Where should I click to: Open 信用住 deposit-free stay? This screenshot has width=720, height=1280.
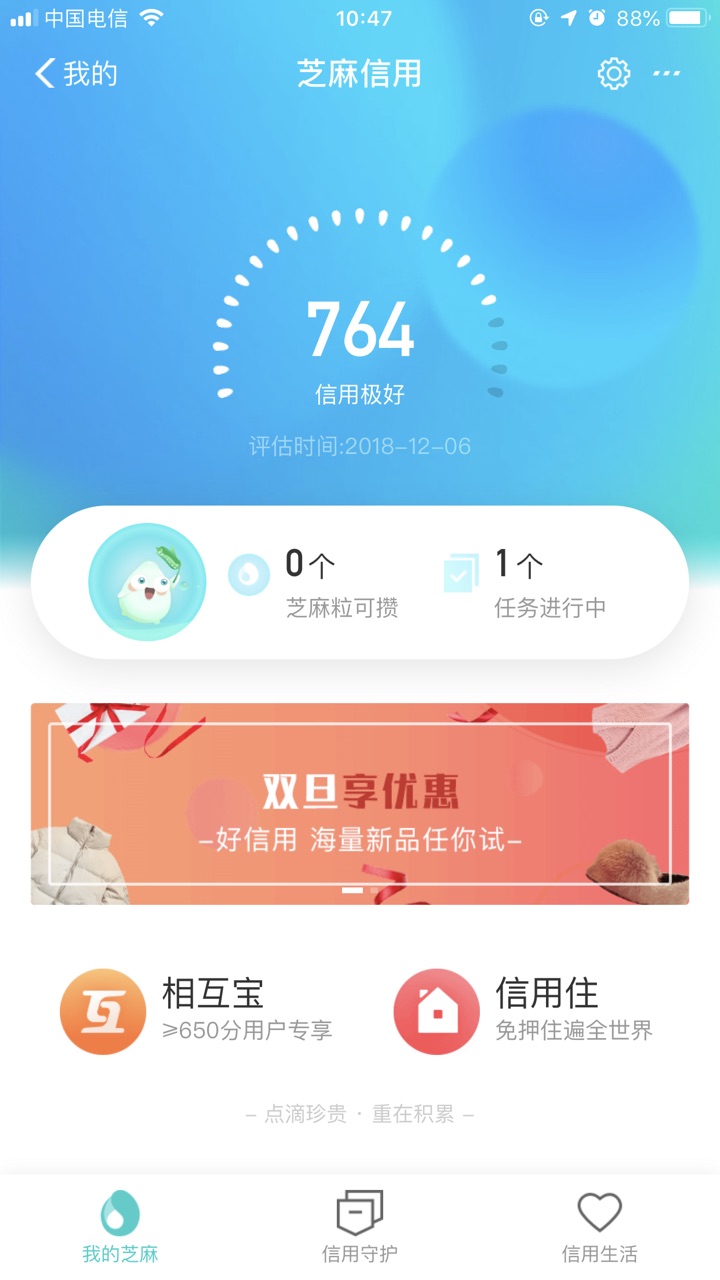[525, 1011]
